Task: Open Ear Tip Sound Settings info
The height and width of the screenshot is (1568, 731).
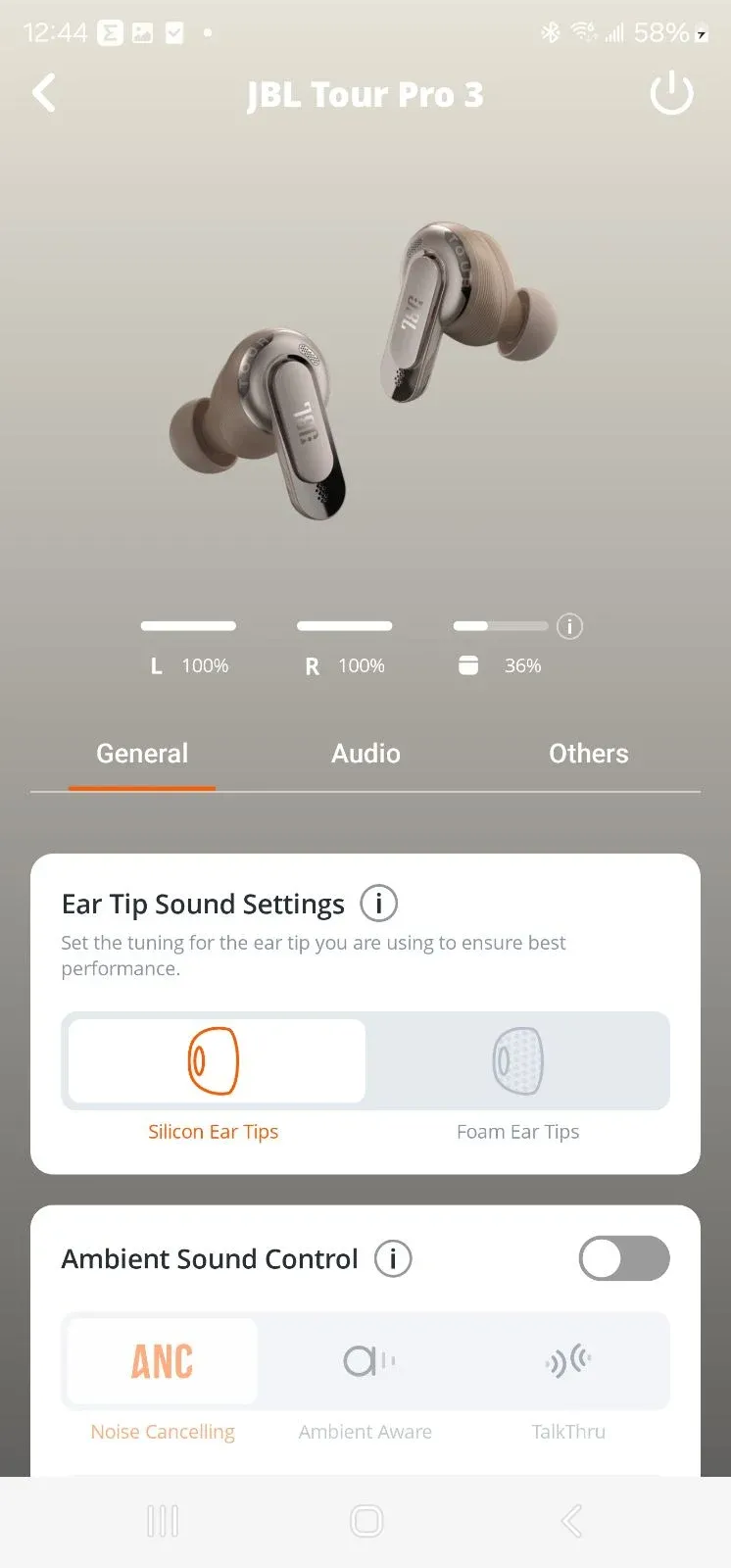Action: [378, 904]
